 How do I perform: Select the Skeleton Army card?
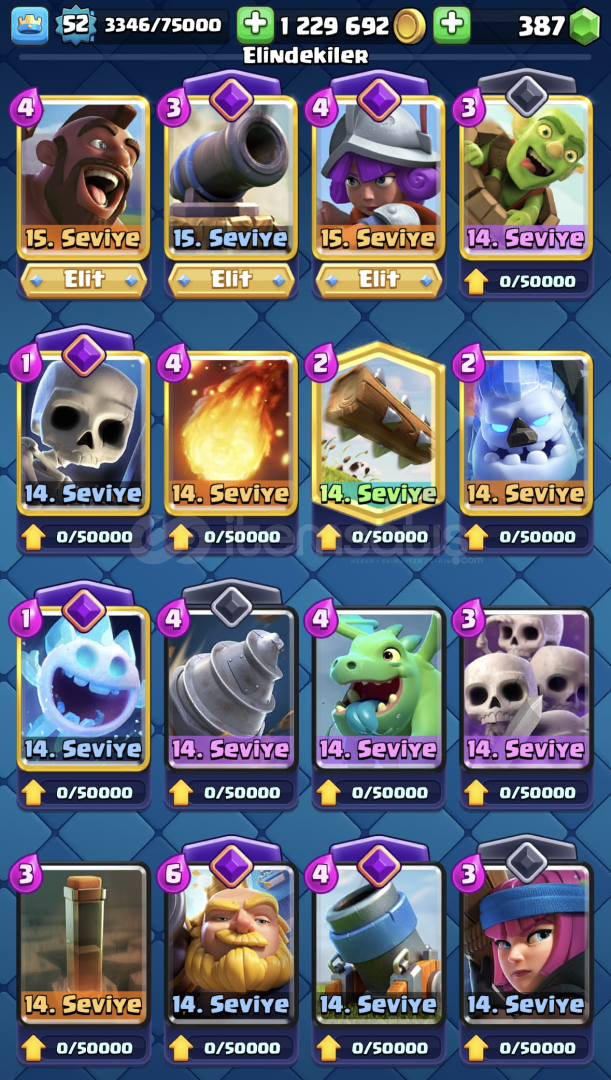(x=527, y=688)
